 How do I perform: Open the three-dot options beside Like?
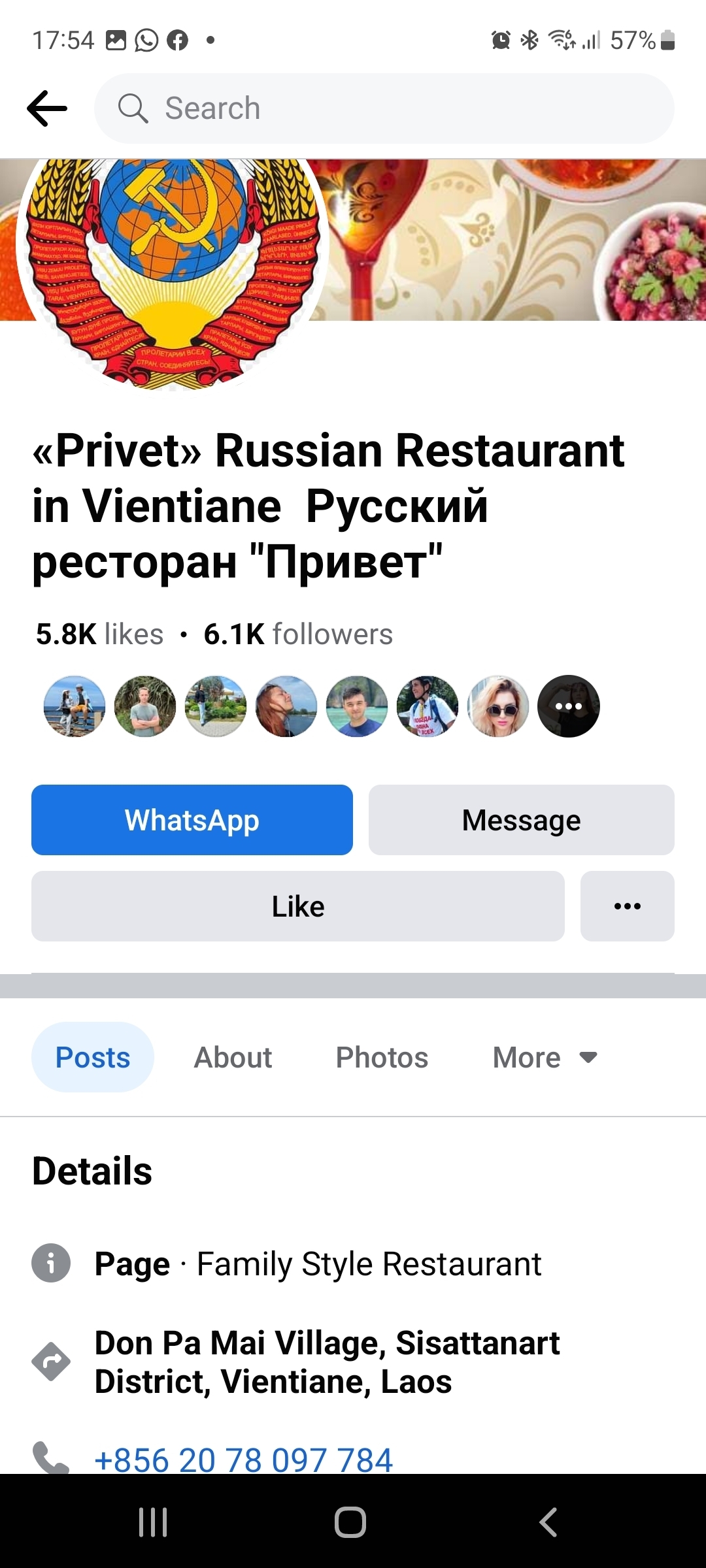(627, 906)
